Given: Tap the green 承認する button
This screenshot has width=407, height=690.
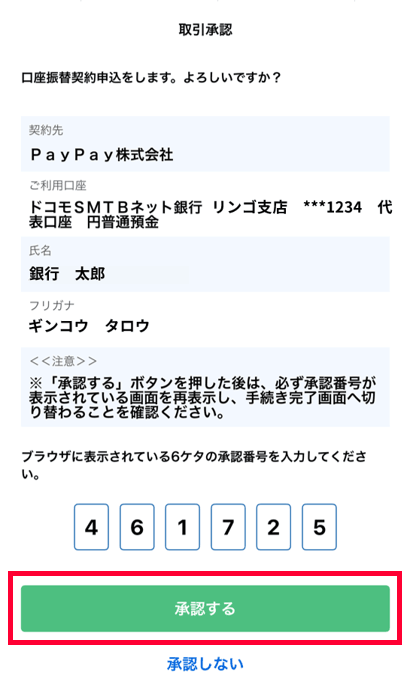Looking at the screenshot, I should click(205, 608).
